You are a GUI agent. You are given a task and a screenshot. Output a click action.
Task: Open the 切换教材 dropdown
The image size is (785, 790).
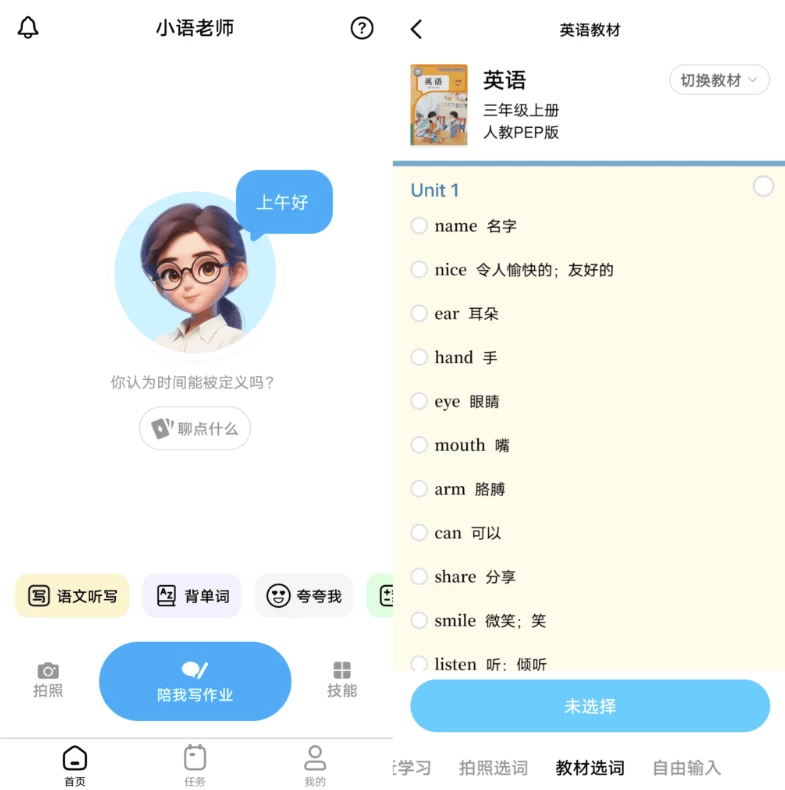coord(719,80)
